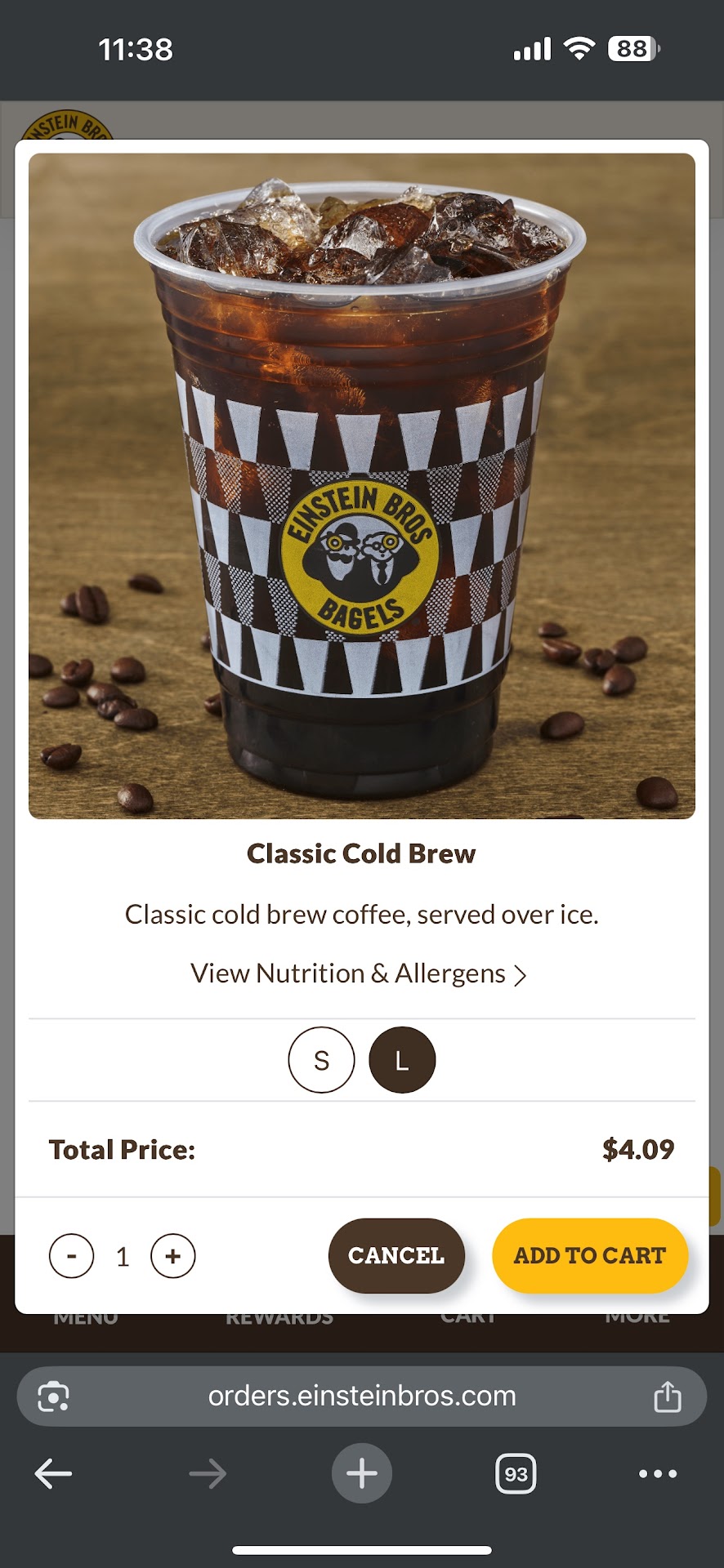Increase quantity with the plus button
Image resolution: width=724 pixels, height=1568 pixels.
(x=172, y=1256)
